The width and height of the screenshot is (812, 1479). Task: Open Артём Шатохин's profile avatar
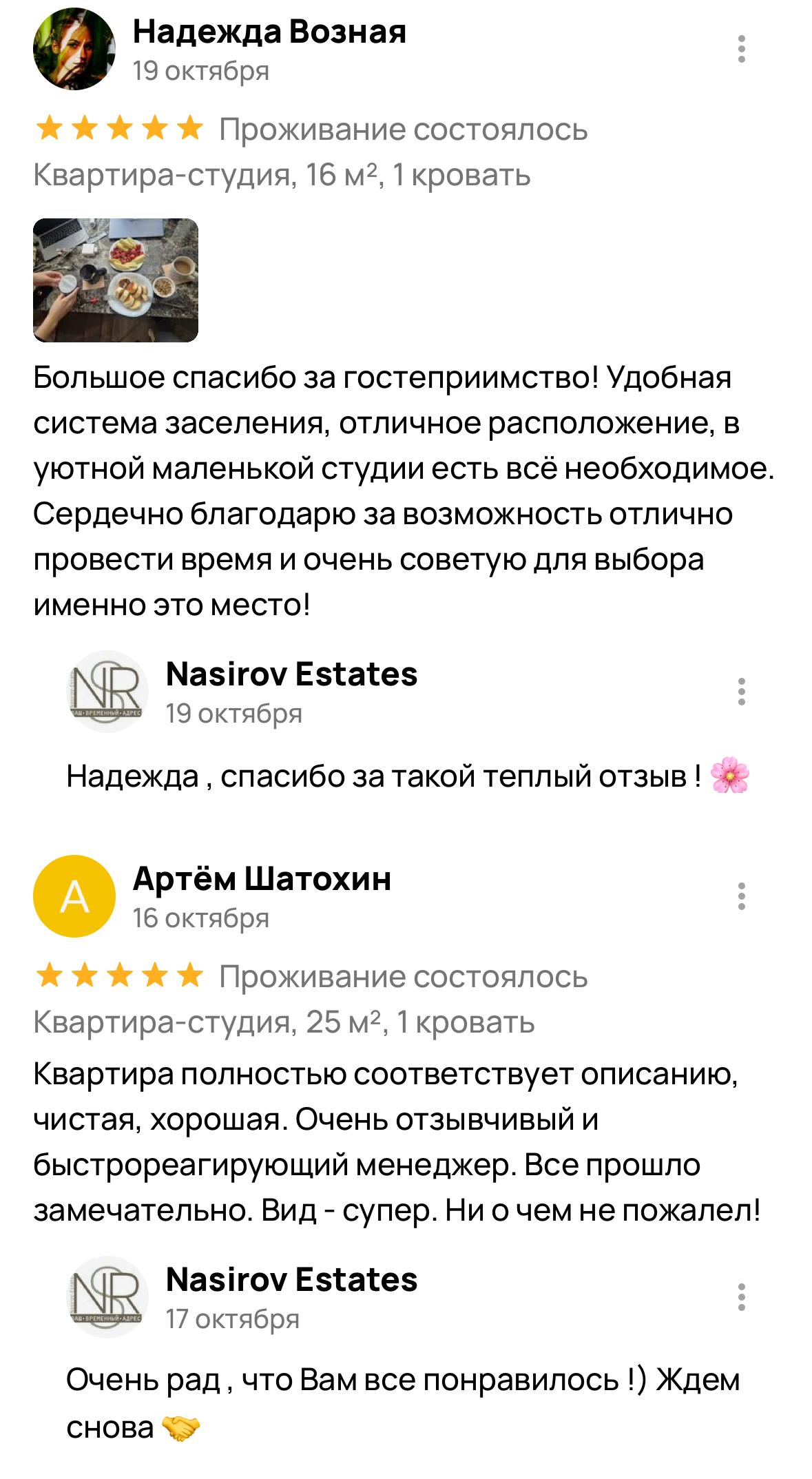[74, 896]
